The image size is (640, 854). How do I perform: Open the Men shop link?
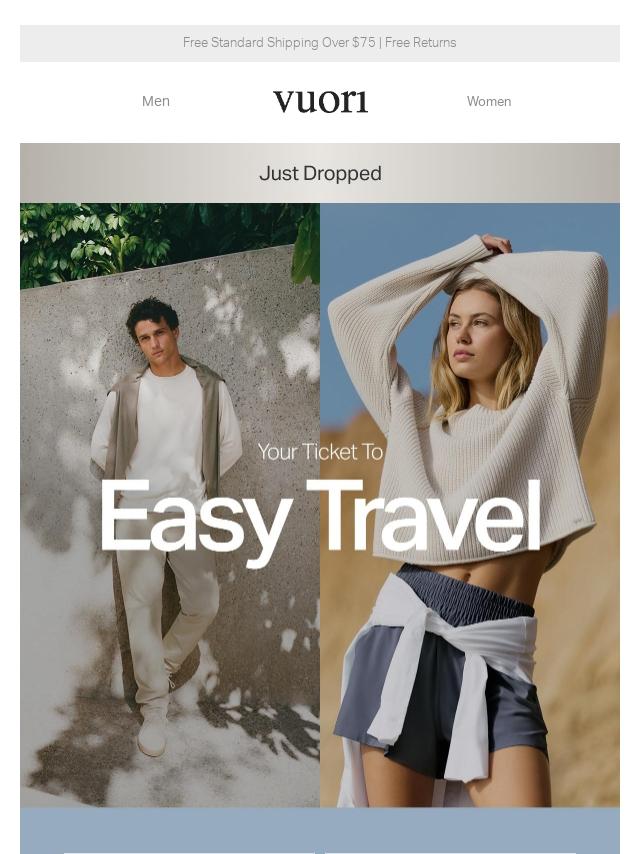tap(156, 101)
